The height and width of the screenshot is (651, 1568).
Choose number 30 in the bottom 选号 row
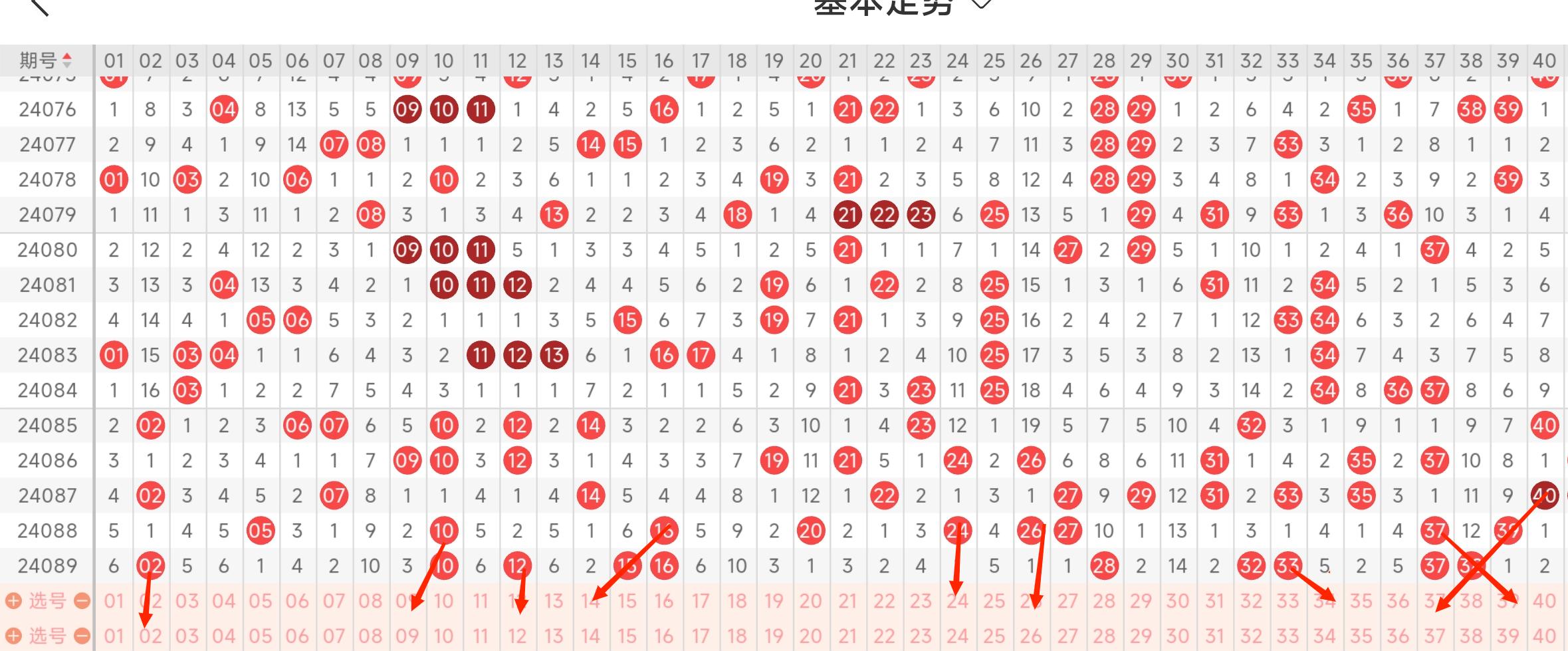(1177, 636)
